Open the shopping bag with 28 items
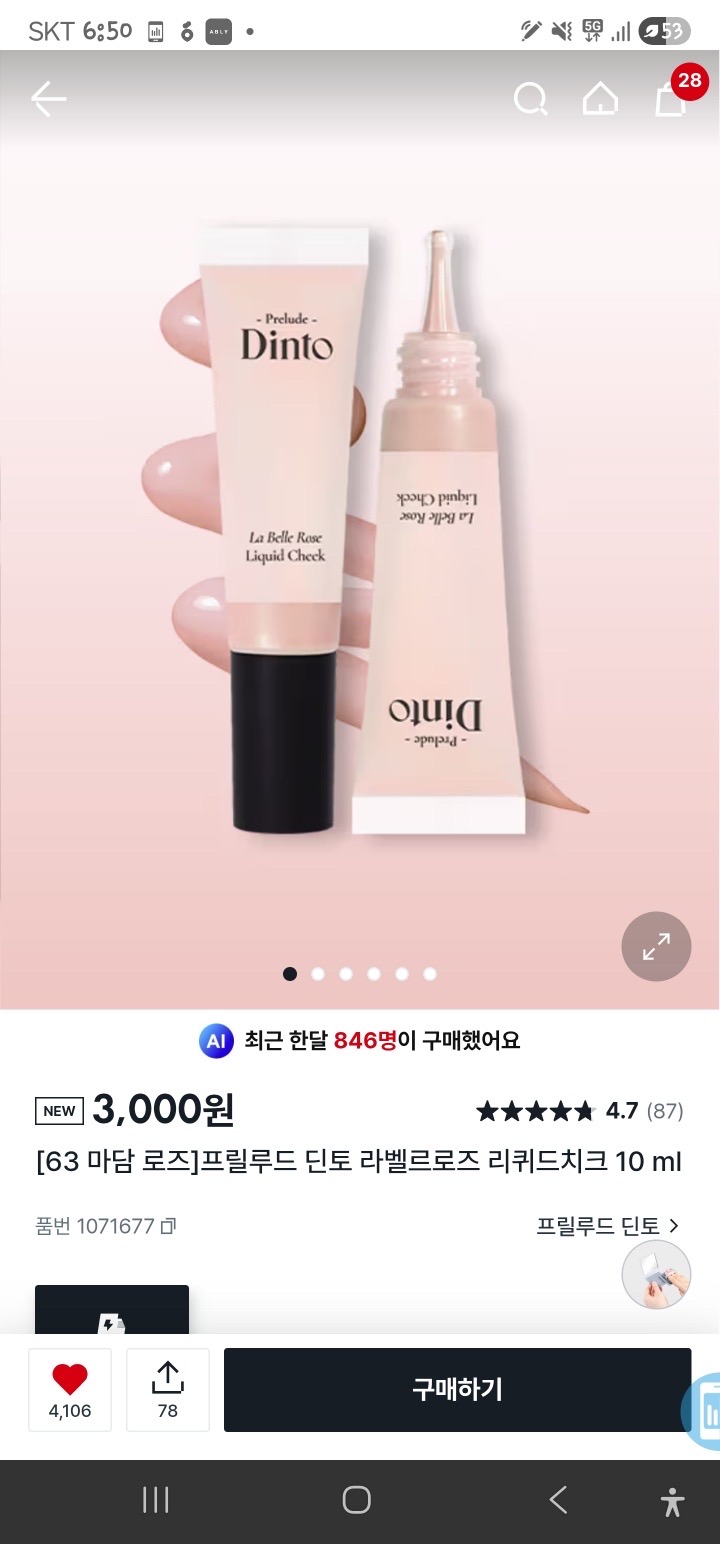This screenshot has height=1544, width=720. pyautogui.click(x=671, y=99)
